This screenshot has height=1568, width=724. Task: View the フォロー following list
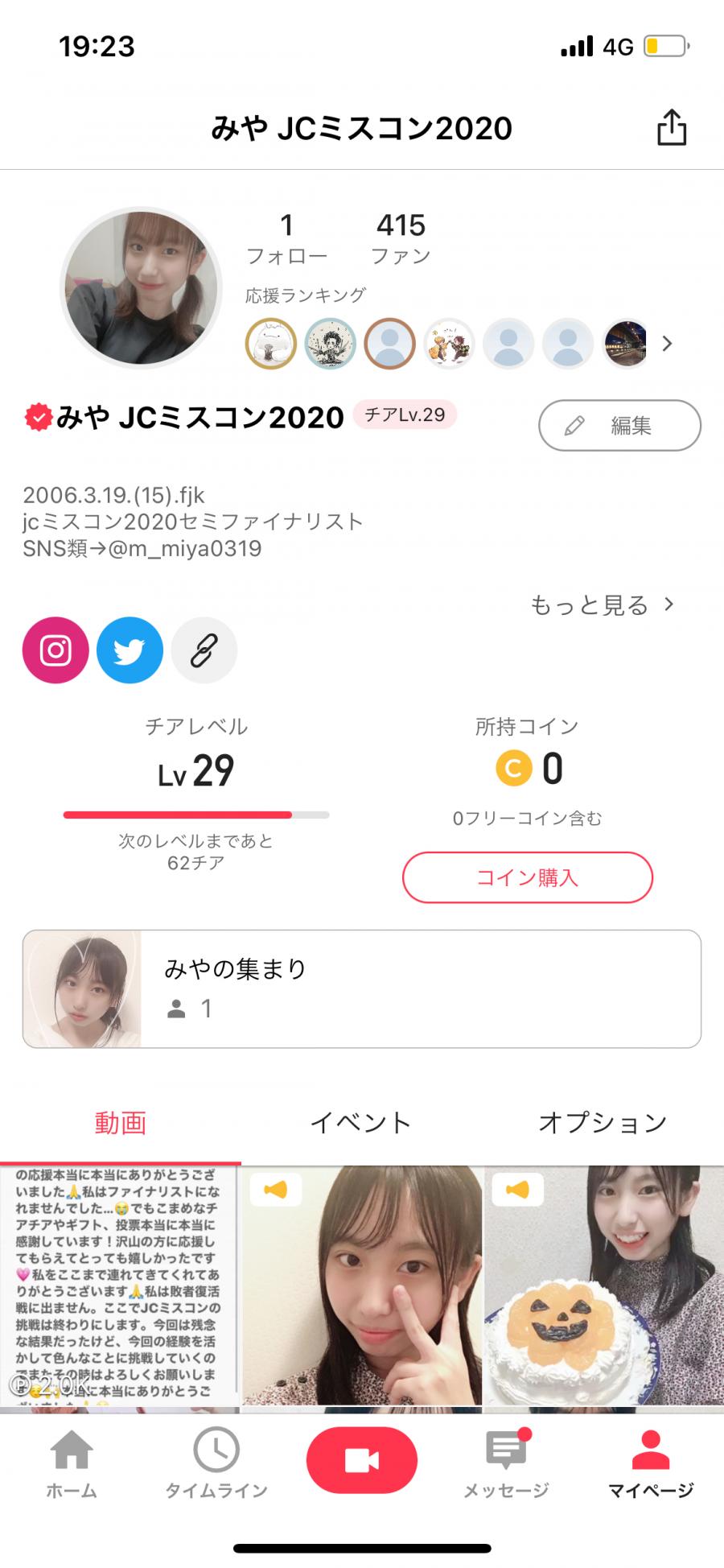tap(286, 239)
